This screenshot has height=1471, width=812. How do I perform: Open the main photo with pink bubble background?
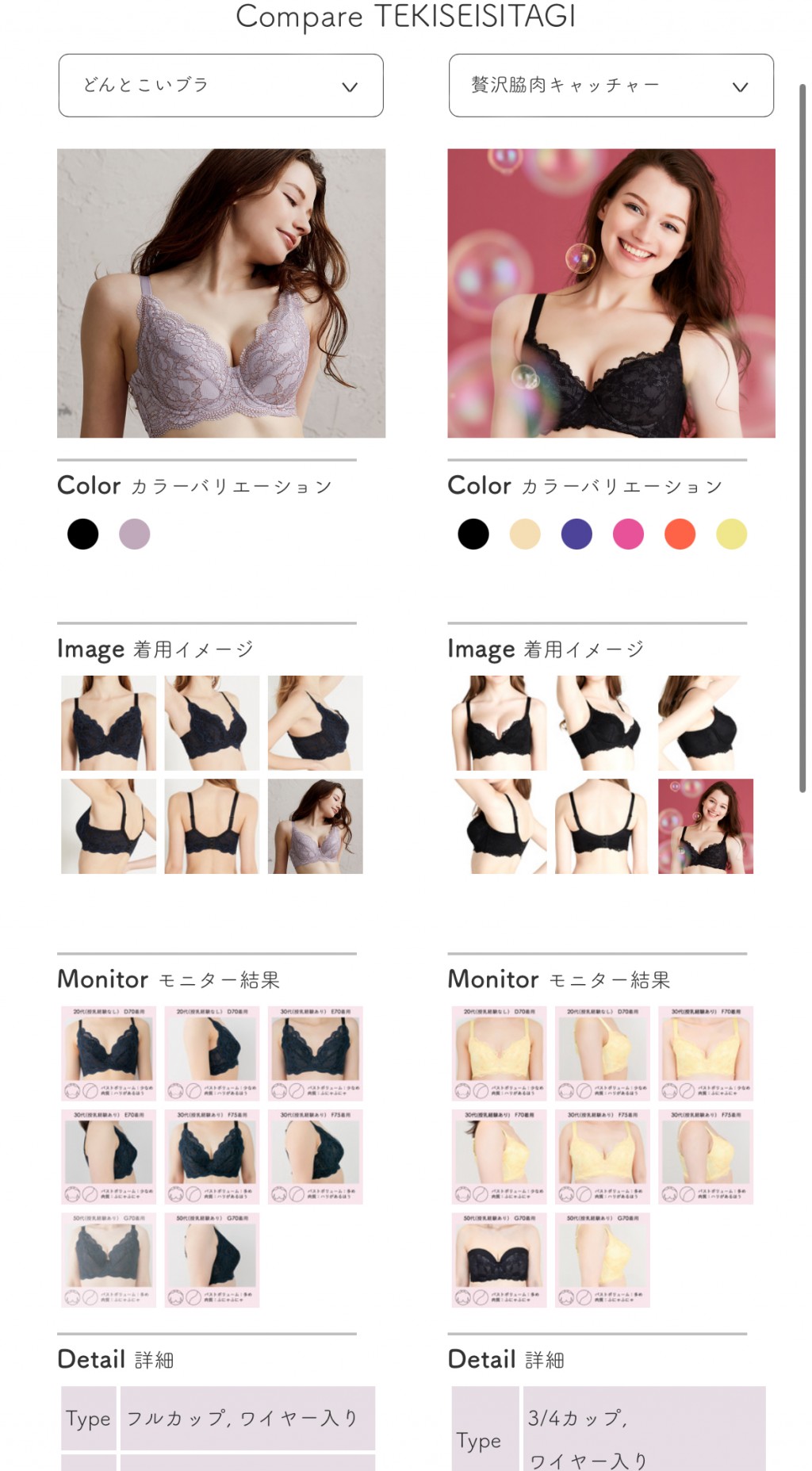point(611,293)
